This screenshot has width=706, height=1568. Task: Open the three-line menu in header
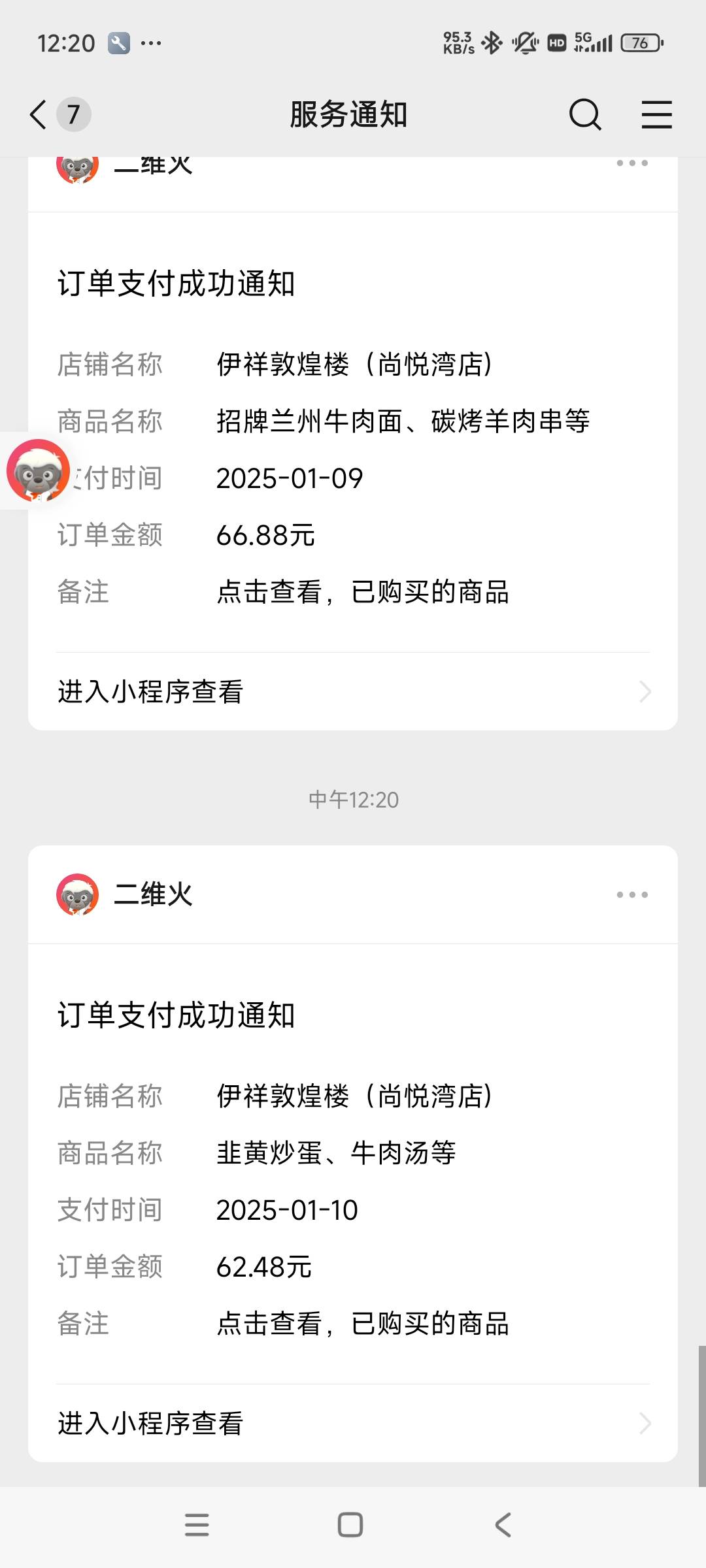click(x=656, y=115)
